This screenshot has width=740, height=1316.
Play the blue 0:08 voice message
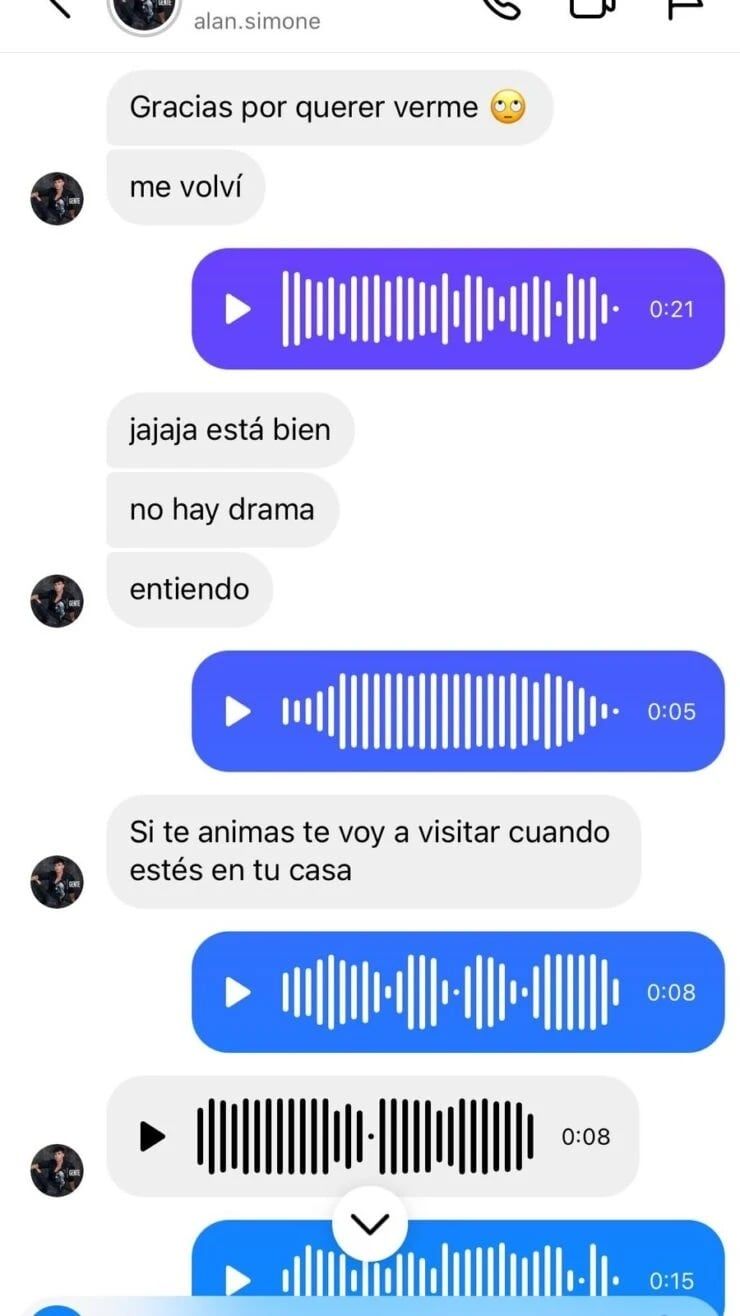point(236,992)
